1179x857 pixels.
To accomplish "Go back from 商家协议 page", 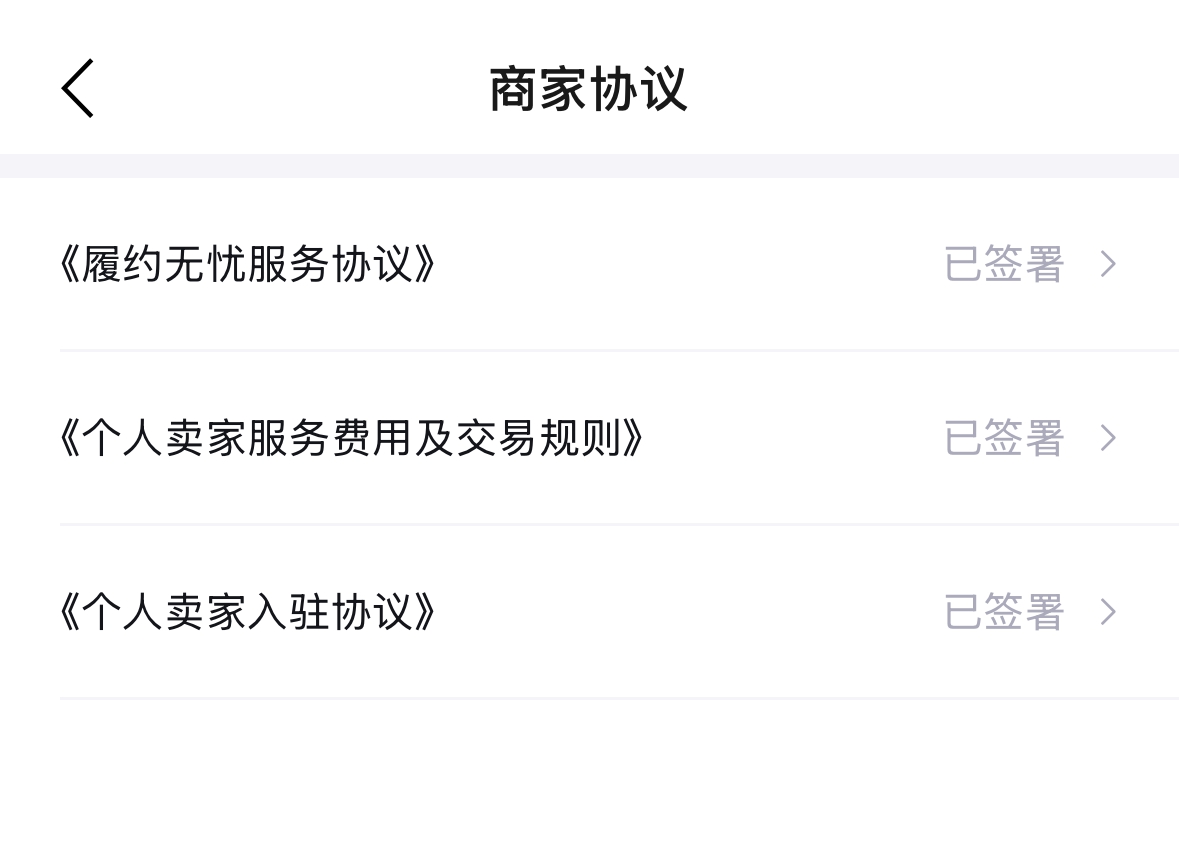I will [x=78, y=88].
